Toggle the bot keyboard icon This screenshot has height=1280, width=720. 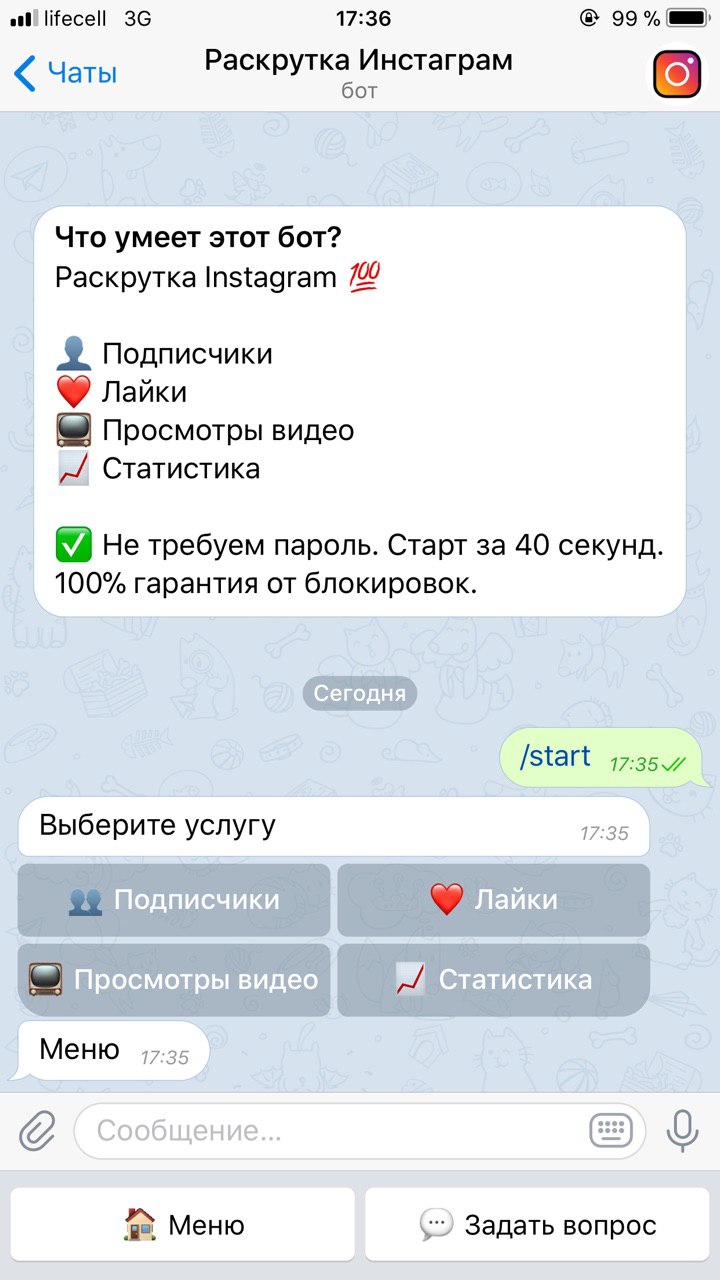[x=610, y=1131]
